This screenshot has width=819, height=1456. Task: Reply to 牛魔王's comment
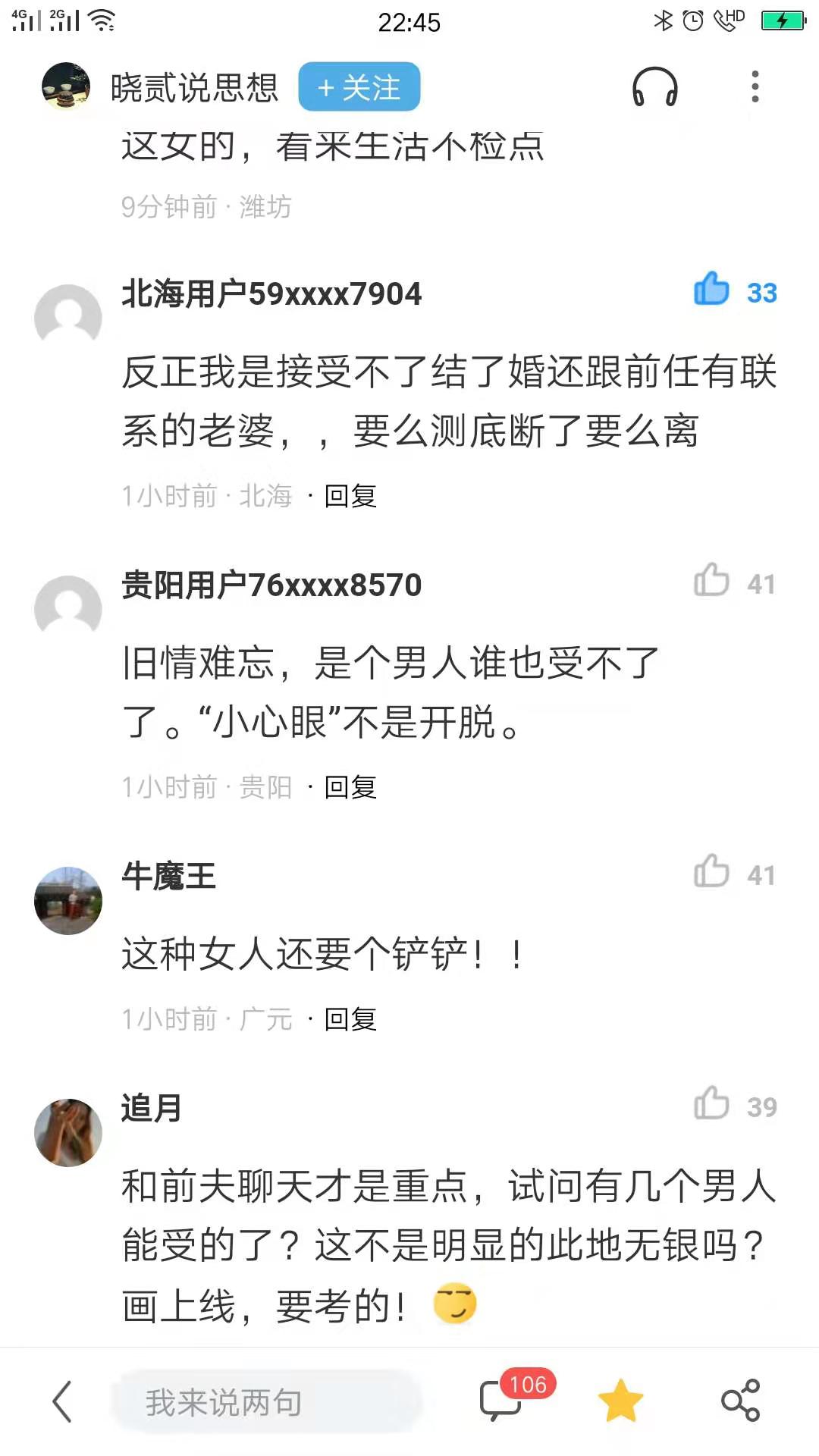coord(350,1019)
